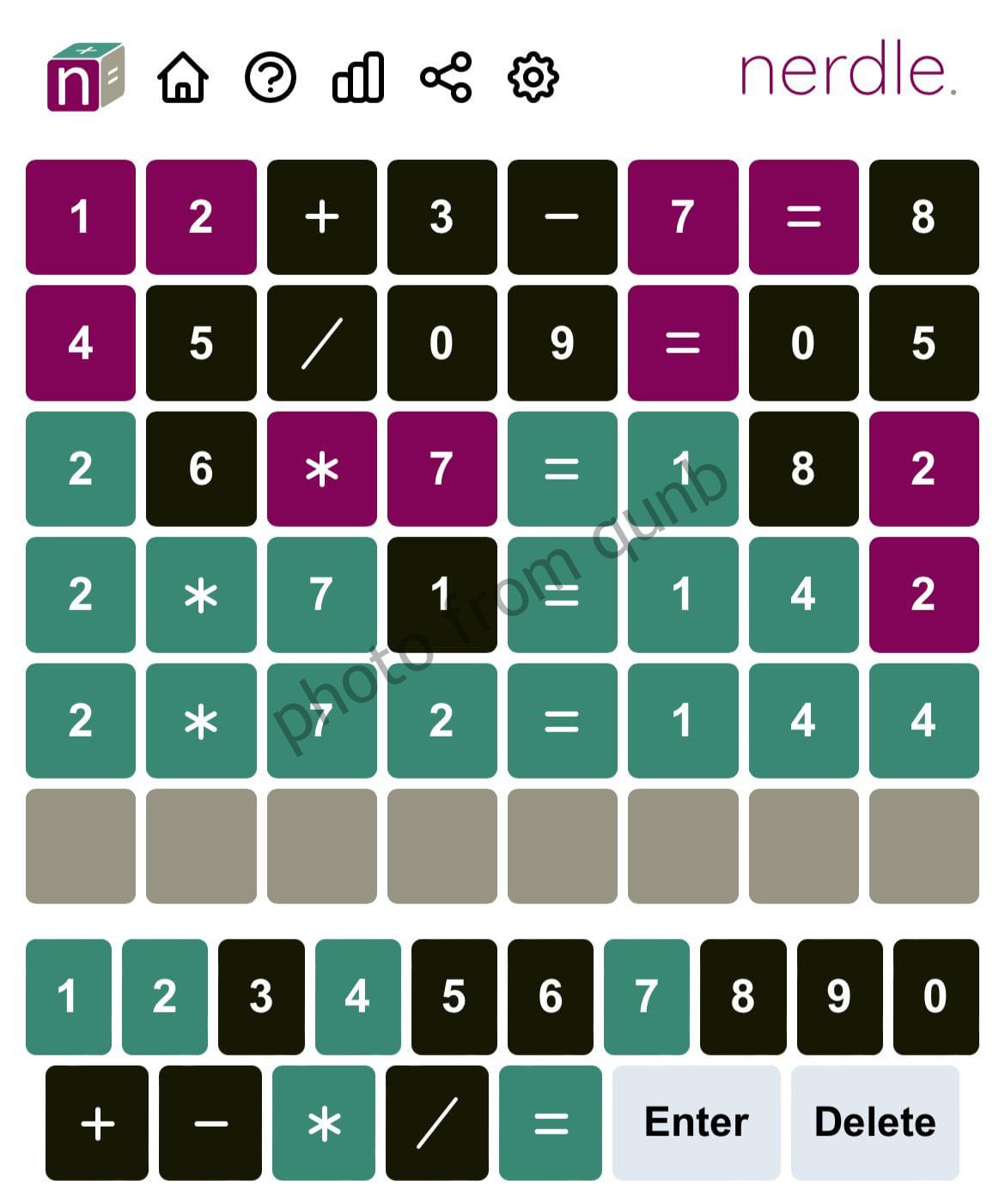
Task: Add the multiply asterisk key
Action: [x=324, y=1122]
